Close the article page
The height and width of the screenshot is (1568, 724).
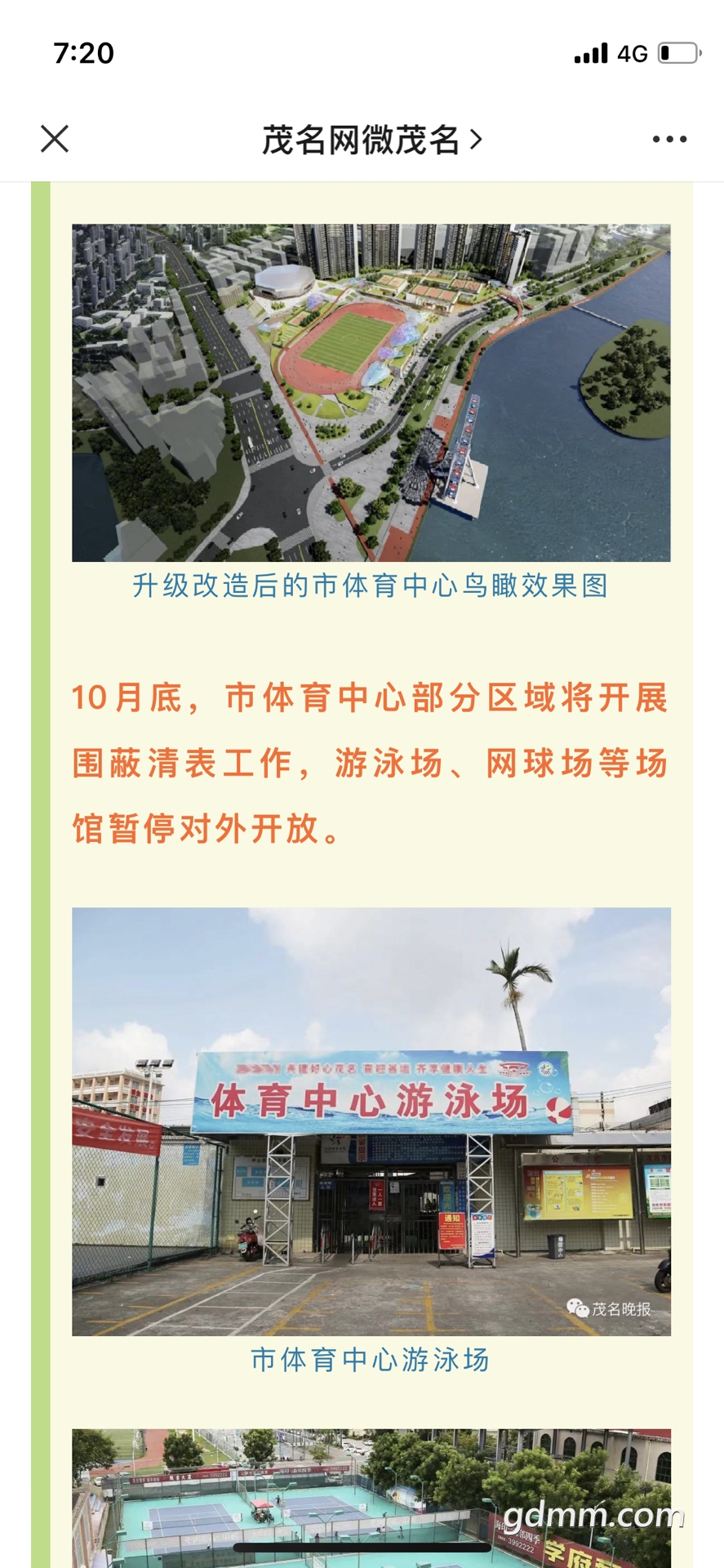coord(55,139)
